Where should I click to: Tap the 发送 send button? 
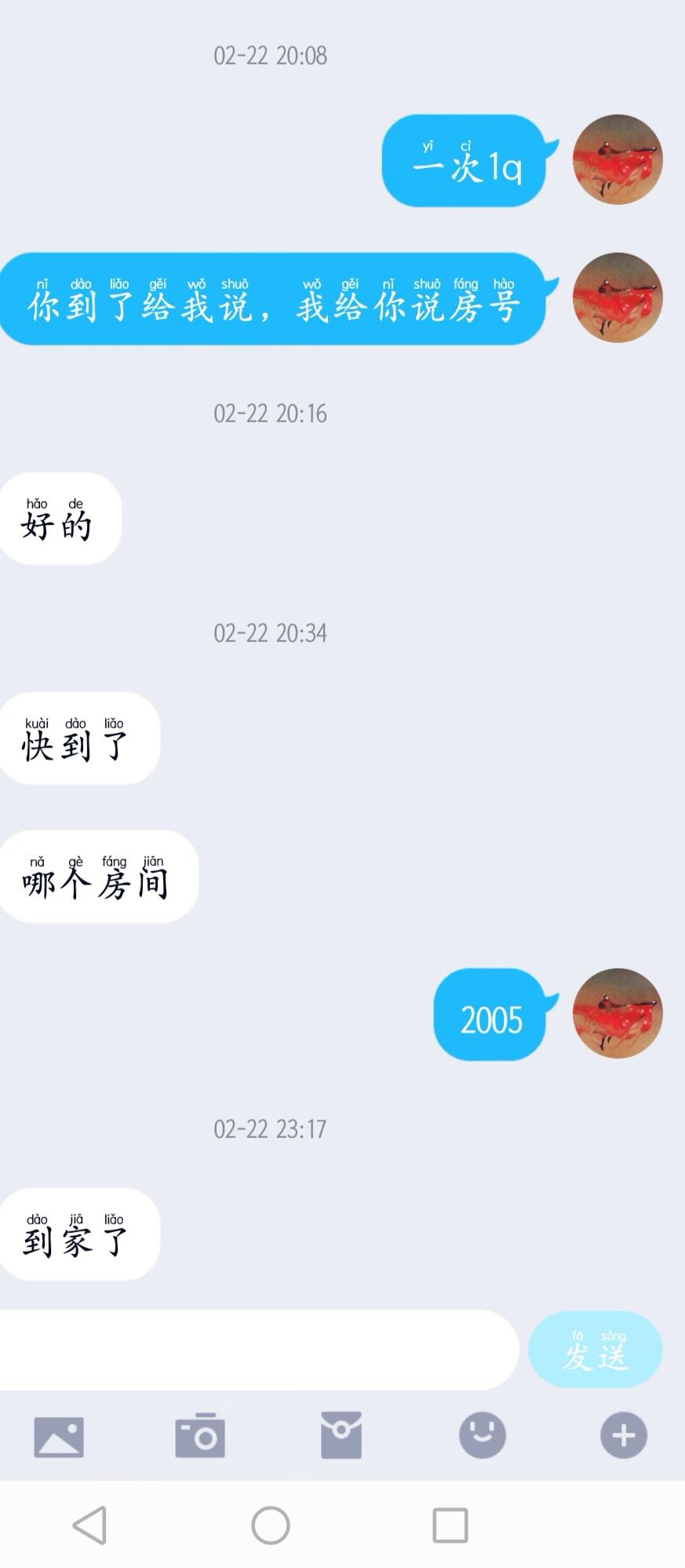click(x=595, y=1349)
